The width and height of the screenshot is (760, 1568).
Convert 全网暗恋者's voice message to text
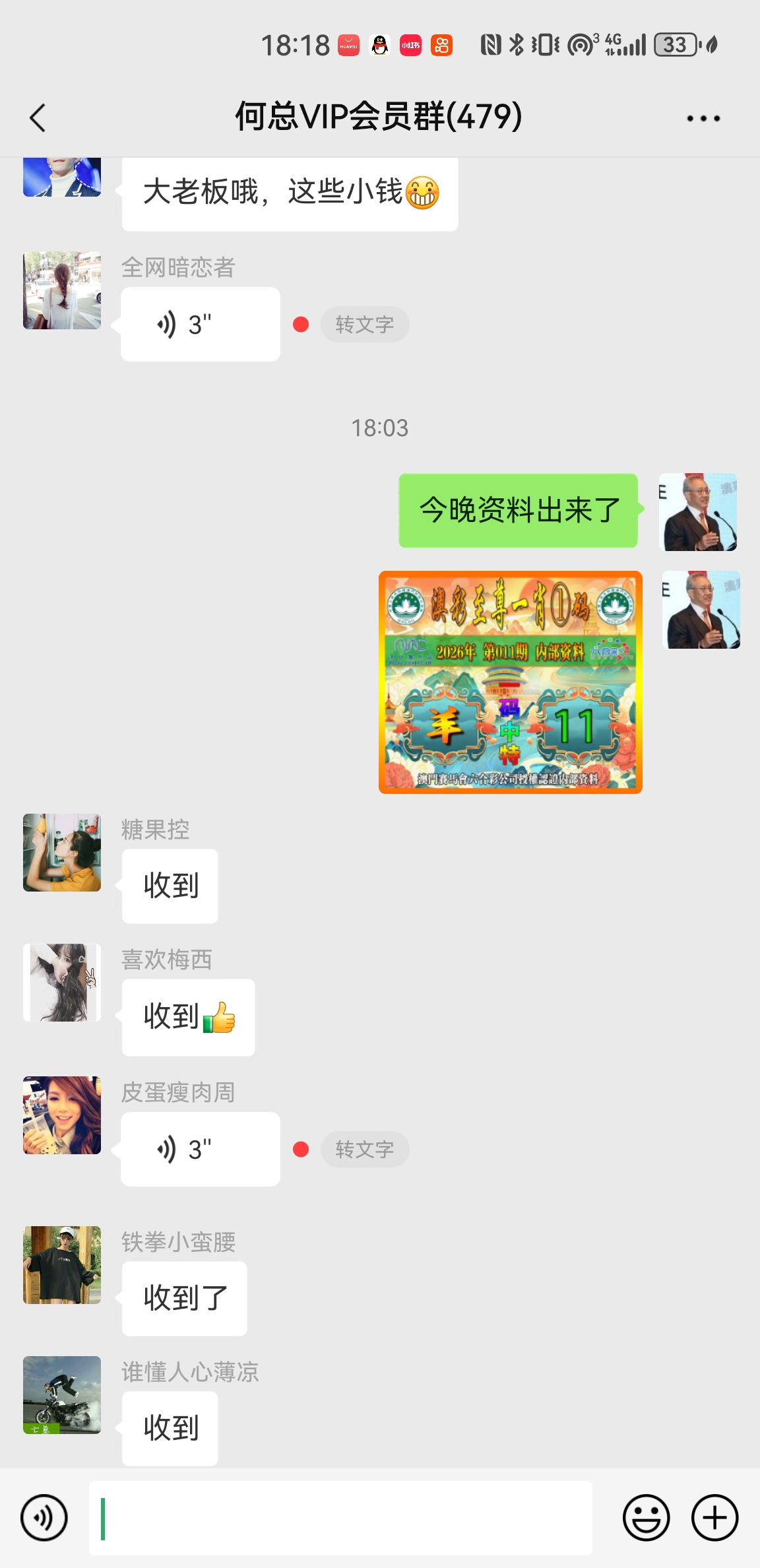pyautogui.click(x=364, y=324)
